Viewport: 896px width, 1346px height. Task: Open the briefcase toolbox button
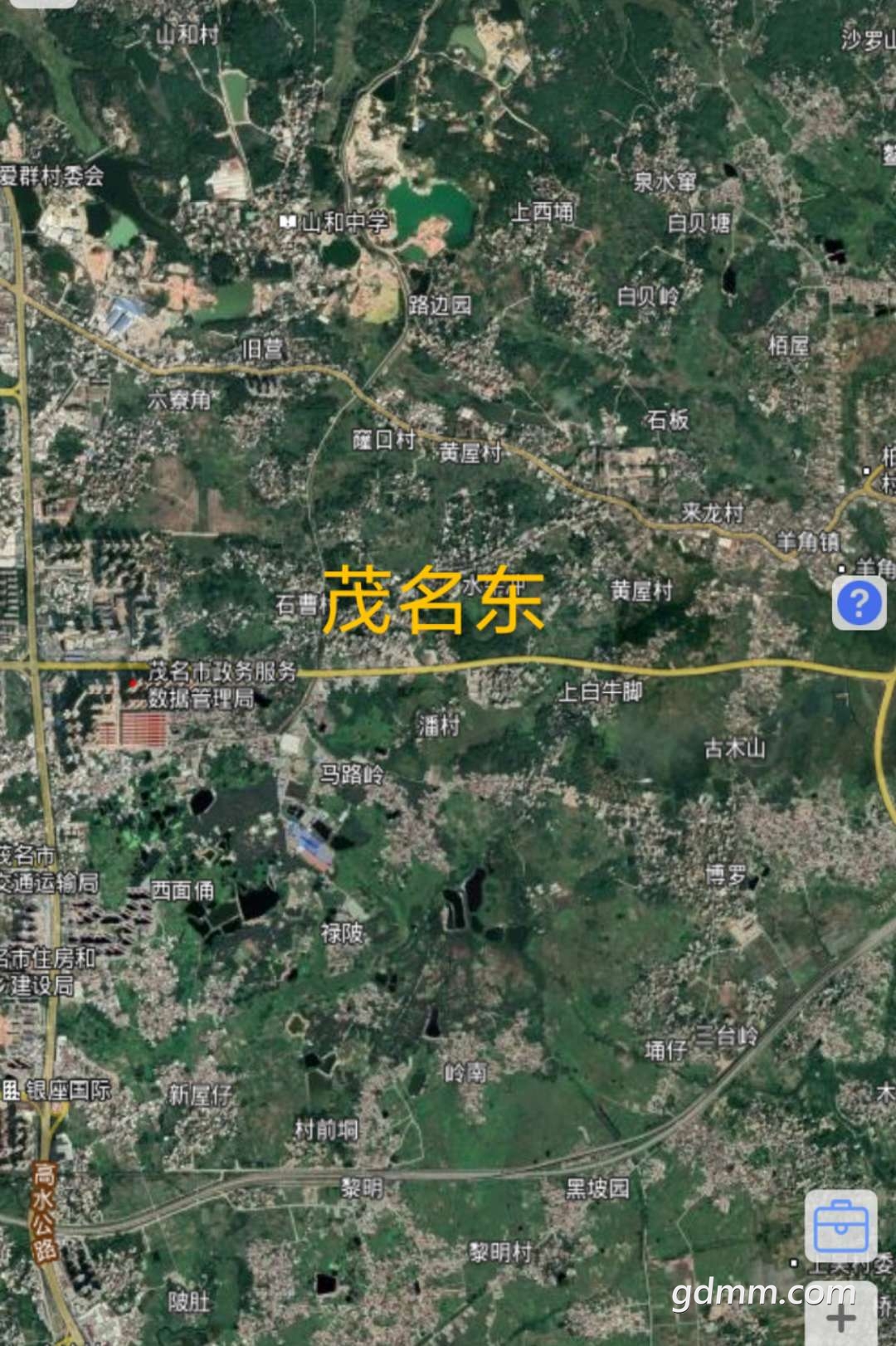840,1227
